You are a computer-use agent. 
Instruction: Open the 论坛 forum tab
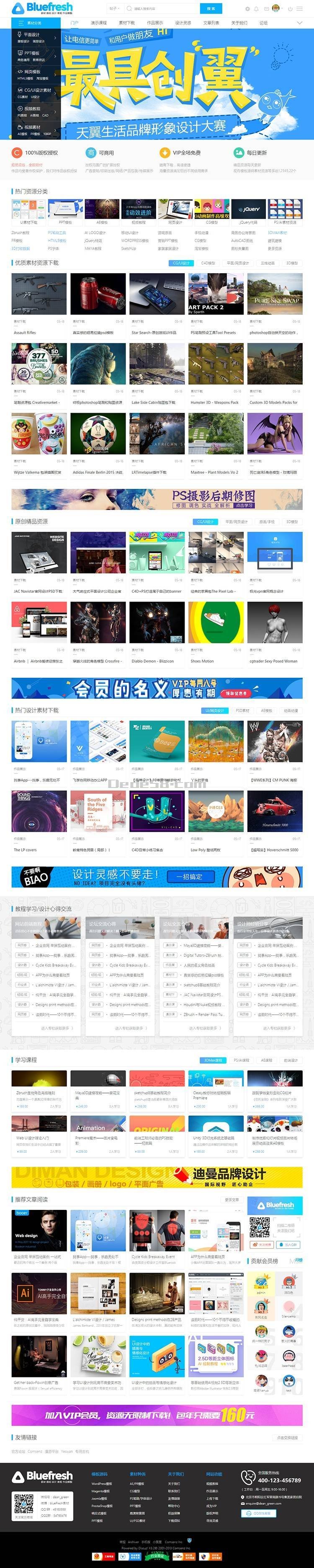pyautogui.click(x=263, y=23)
